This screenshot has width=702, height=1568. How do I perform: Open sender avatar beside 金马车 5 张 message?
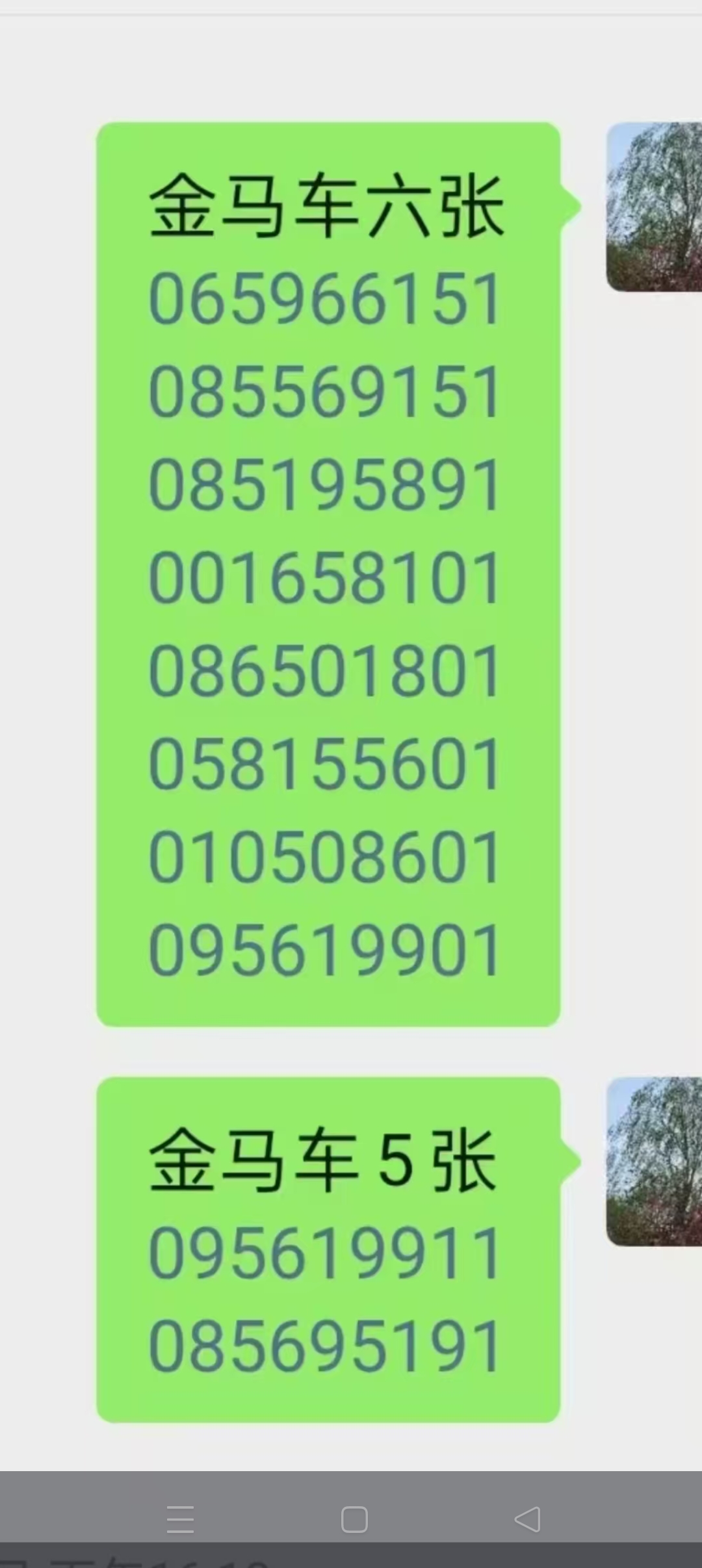click(x=654, y=1162)
